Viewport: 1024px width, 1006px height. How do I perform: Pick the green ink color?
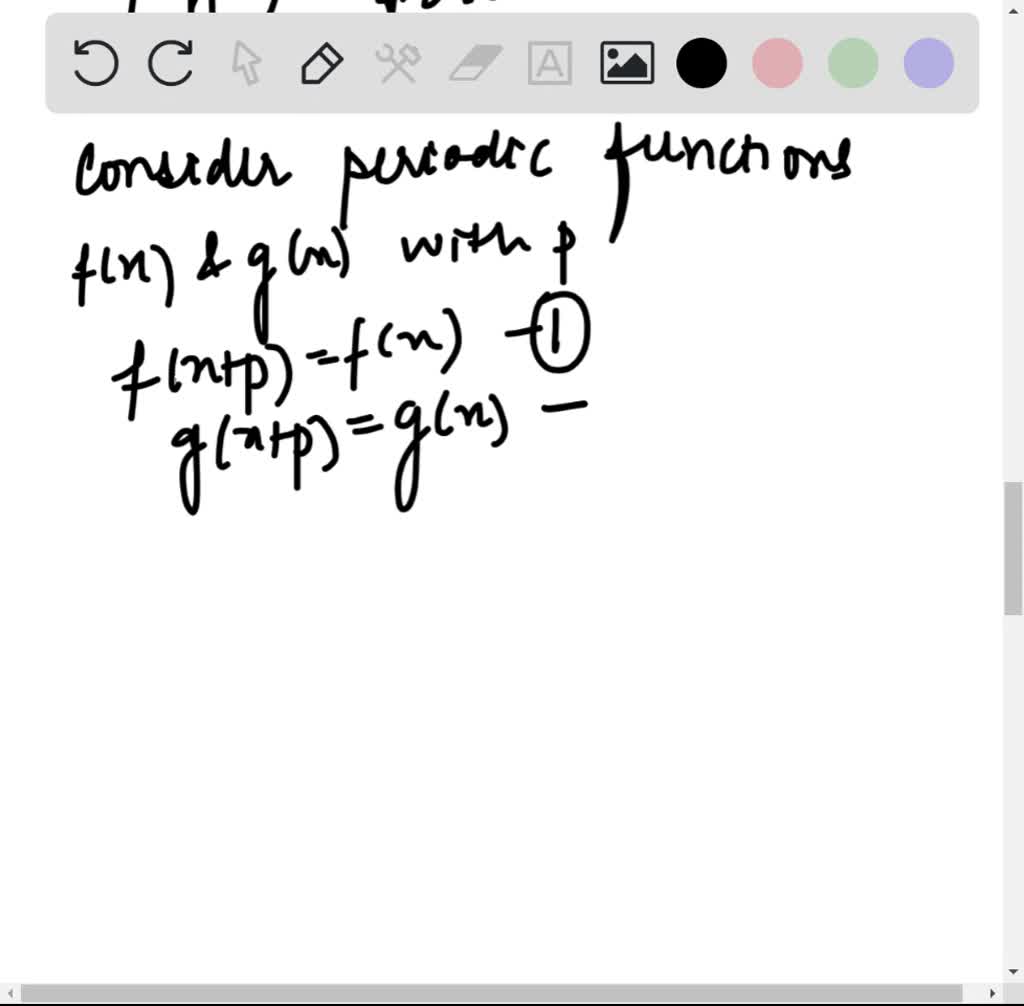(x=853, y=64)
